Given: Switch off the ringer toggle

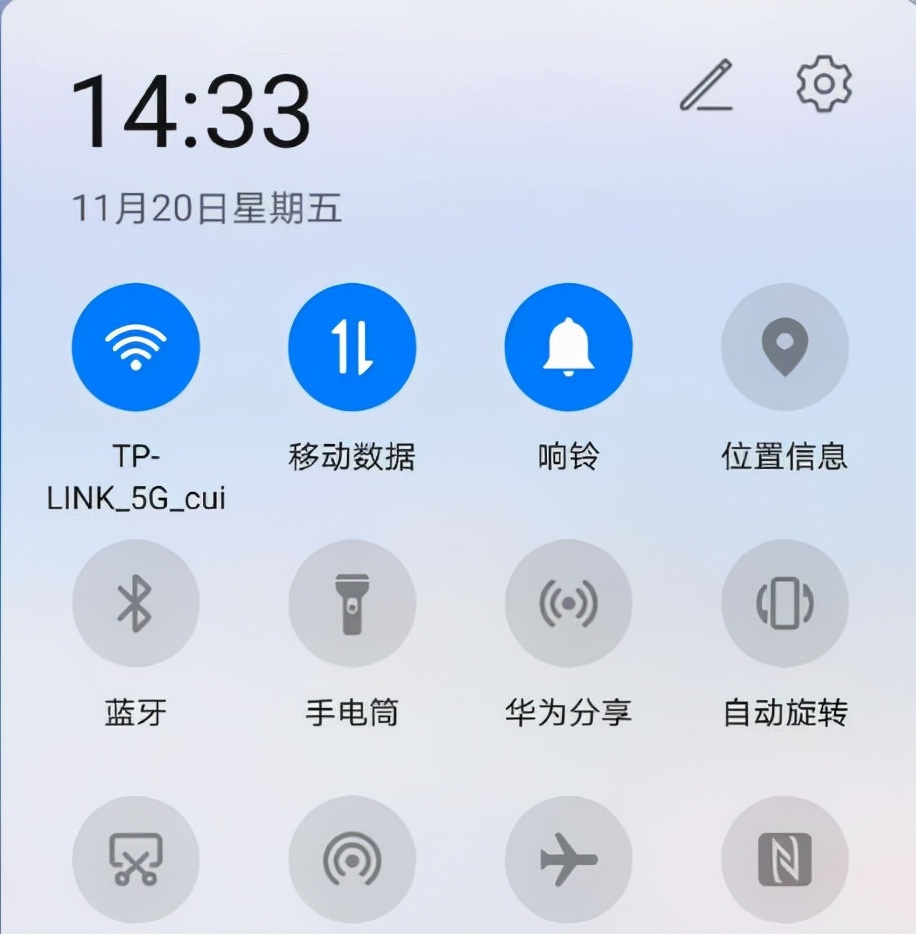Looking at the screenshot, I should pyautogui.click(x=568, y=345).
